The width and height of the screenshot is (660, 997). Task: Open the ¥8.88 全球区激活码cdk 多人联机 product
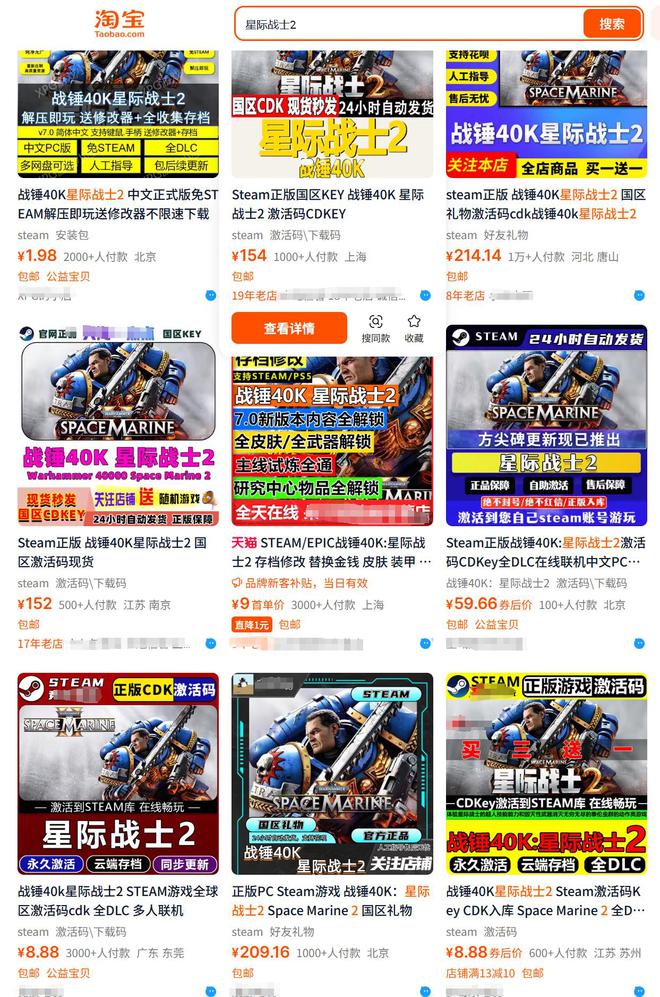(x=117, y=900)
